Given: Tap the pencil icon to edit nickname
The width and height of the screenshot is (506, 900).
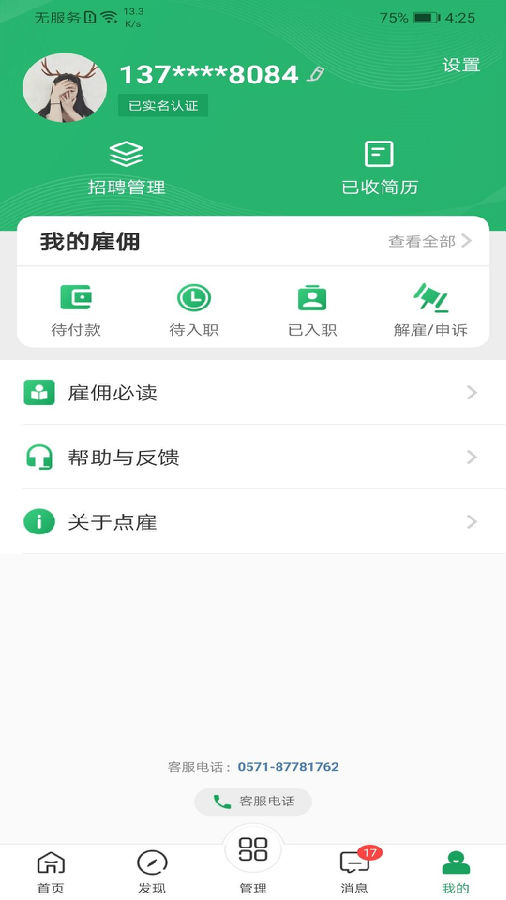Looking at the screenshot, I should click(315, 75).
